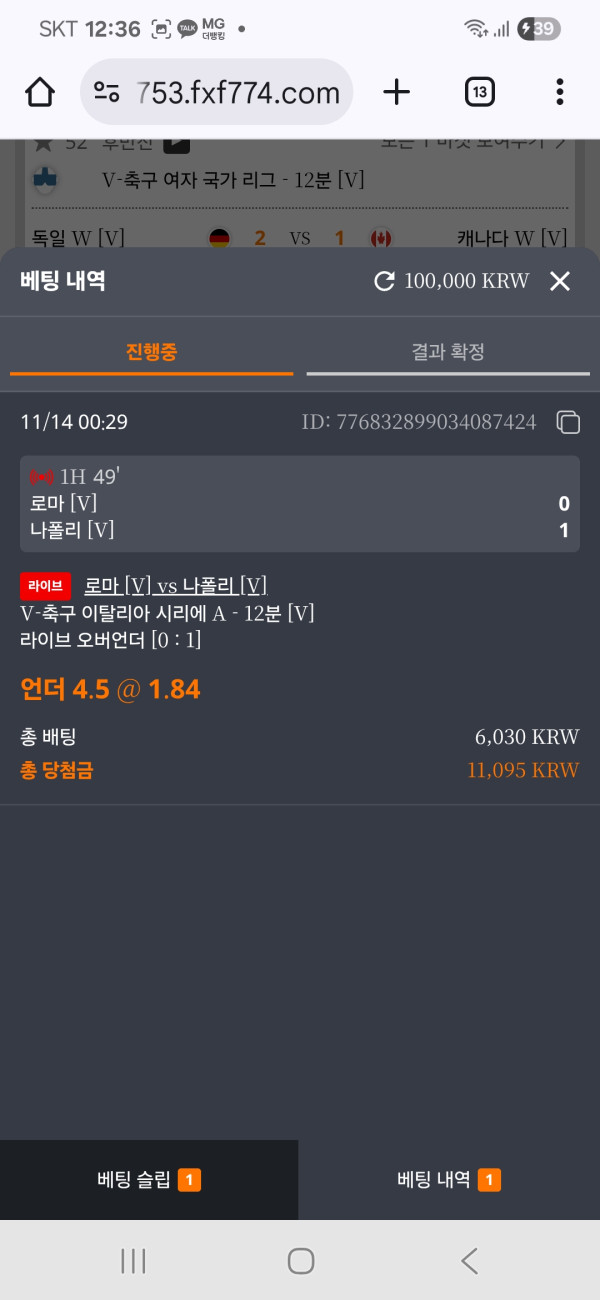600x1300 pixels.
Task: Switch to the 진행중 tab
Action: tap(151, 352)
